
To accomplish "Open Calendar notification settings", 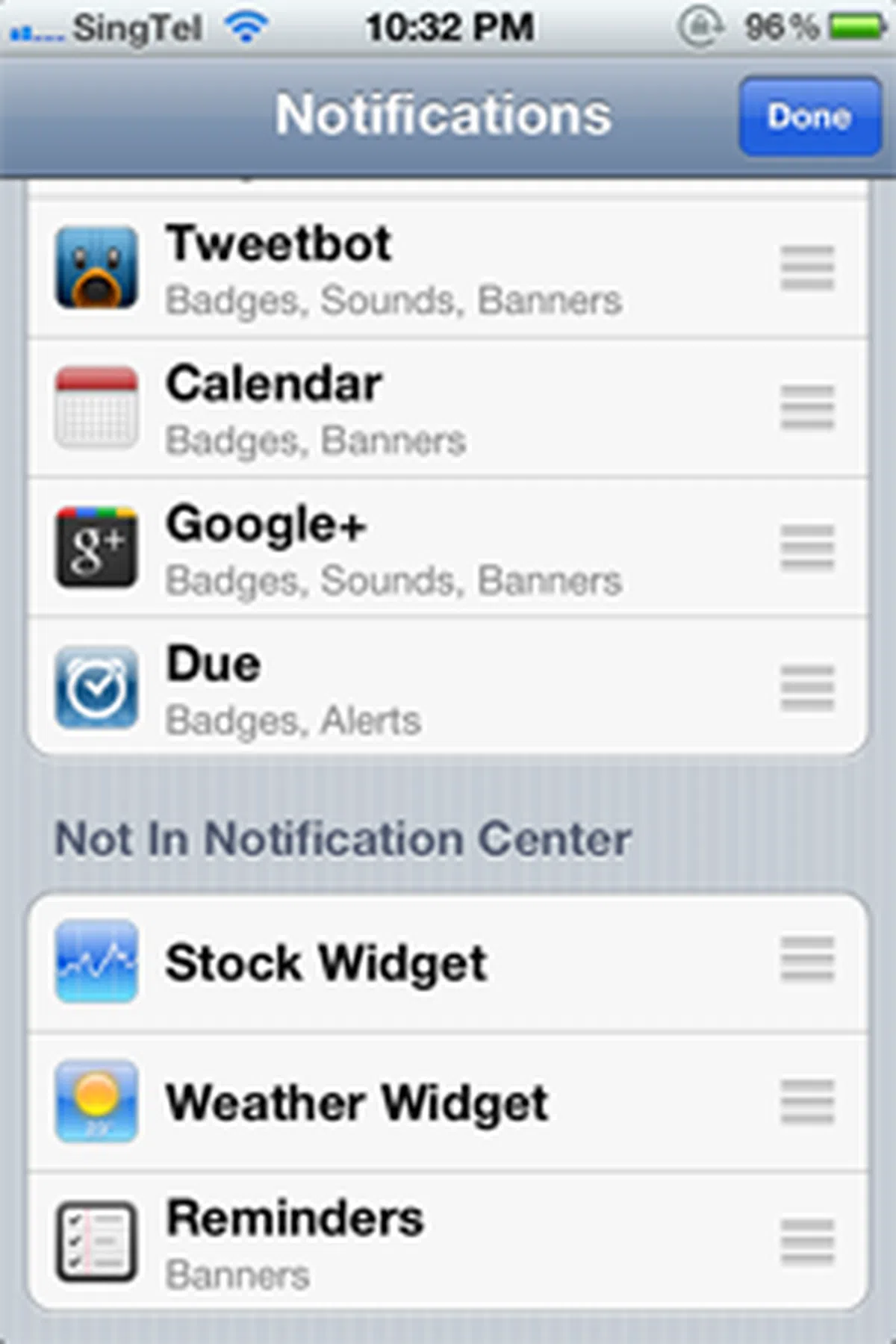I will point(392,408).
